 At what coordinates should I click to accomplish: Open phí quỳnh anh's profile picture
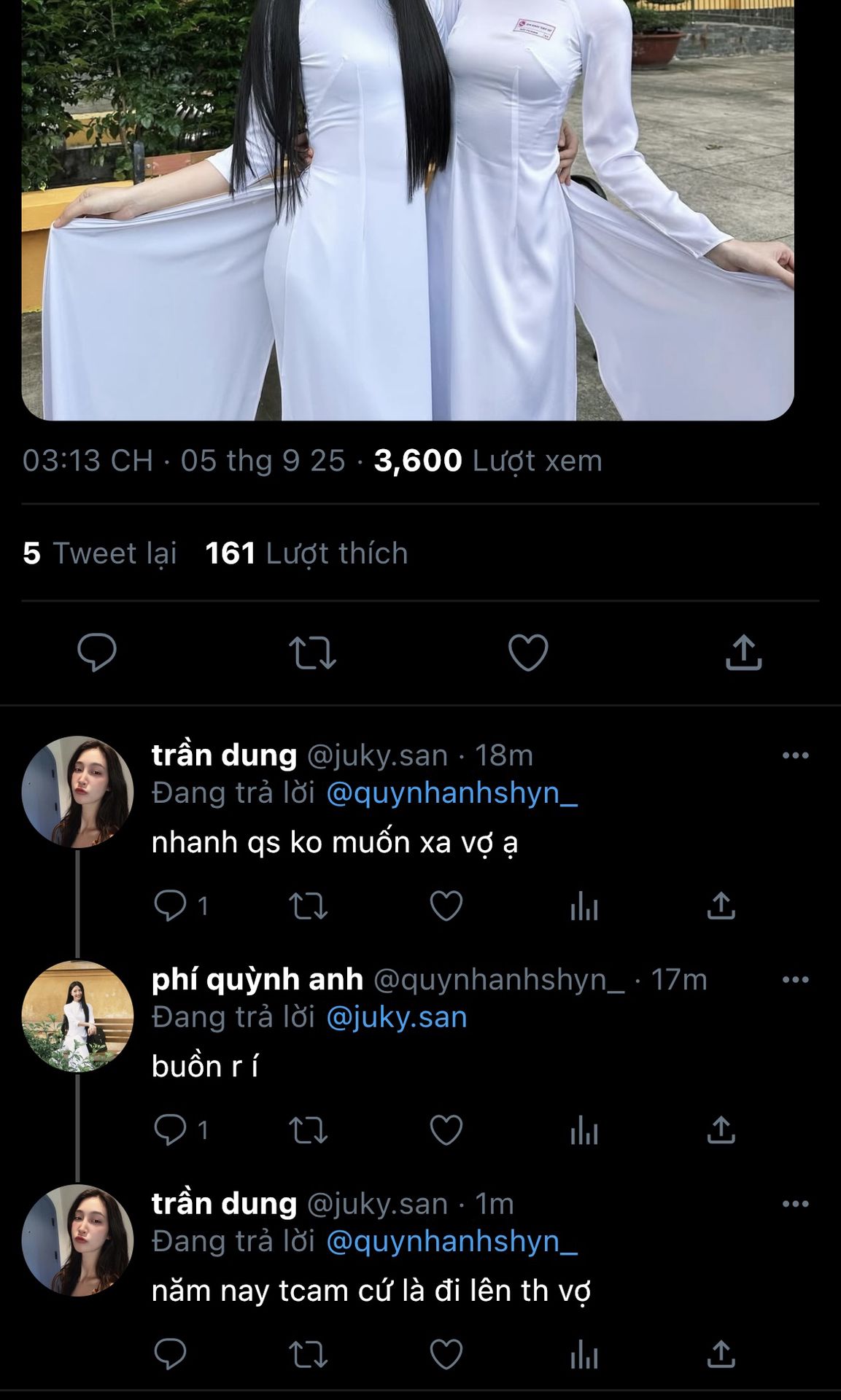tap(77, 1016)
